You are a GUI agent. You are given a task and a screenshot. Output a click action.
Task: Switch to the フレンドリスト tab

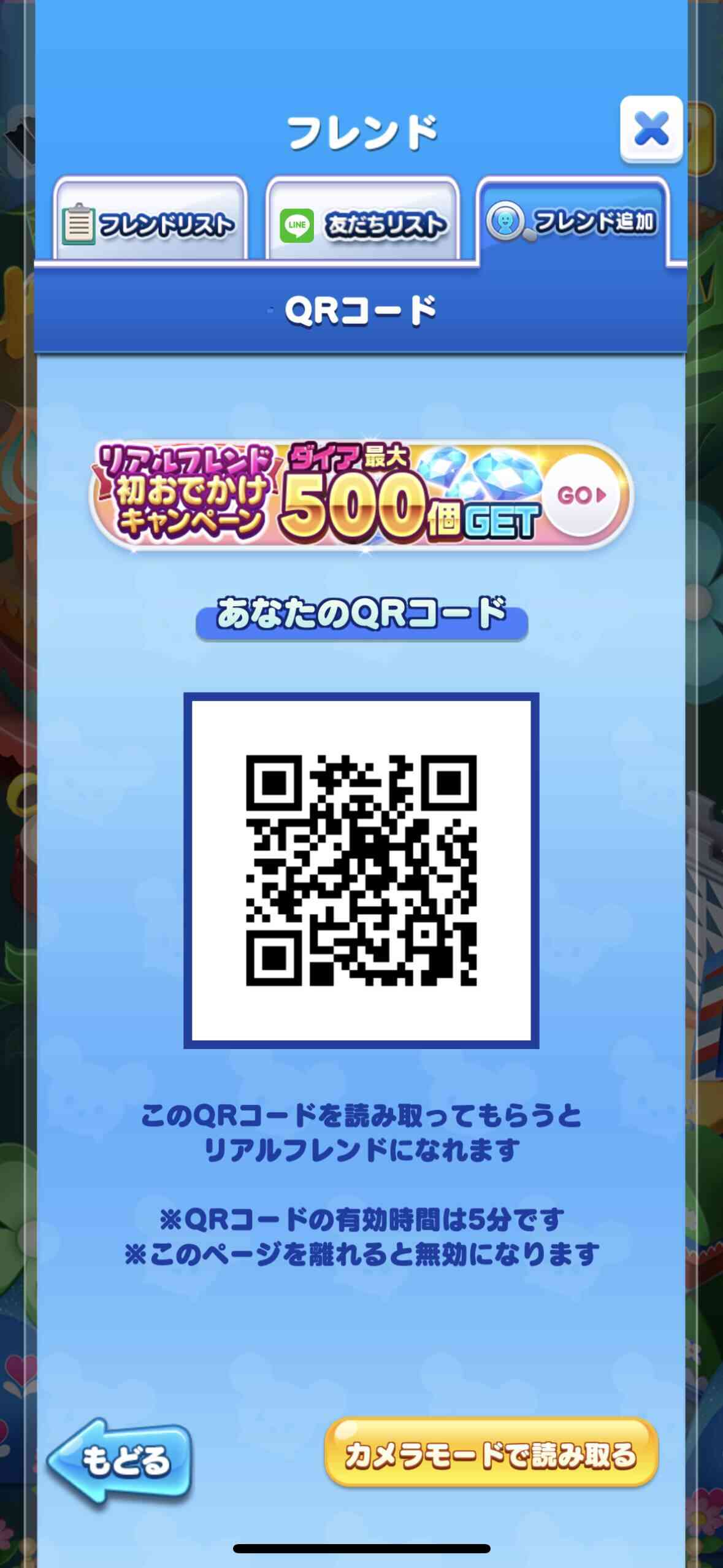pos(150,221)
